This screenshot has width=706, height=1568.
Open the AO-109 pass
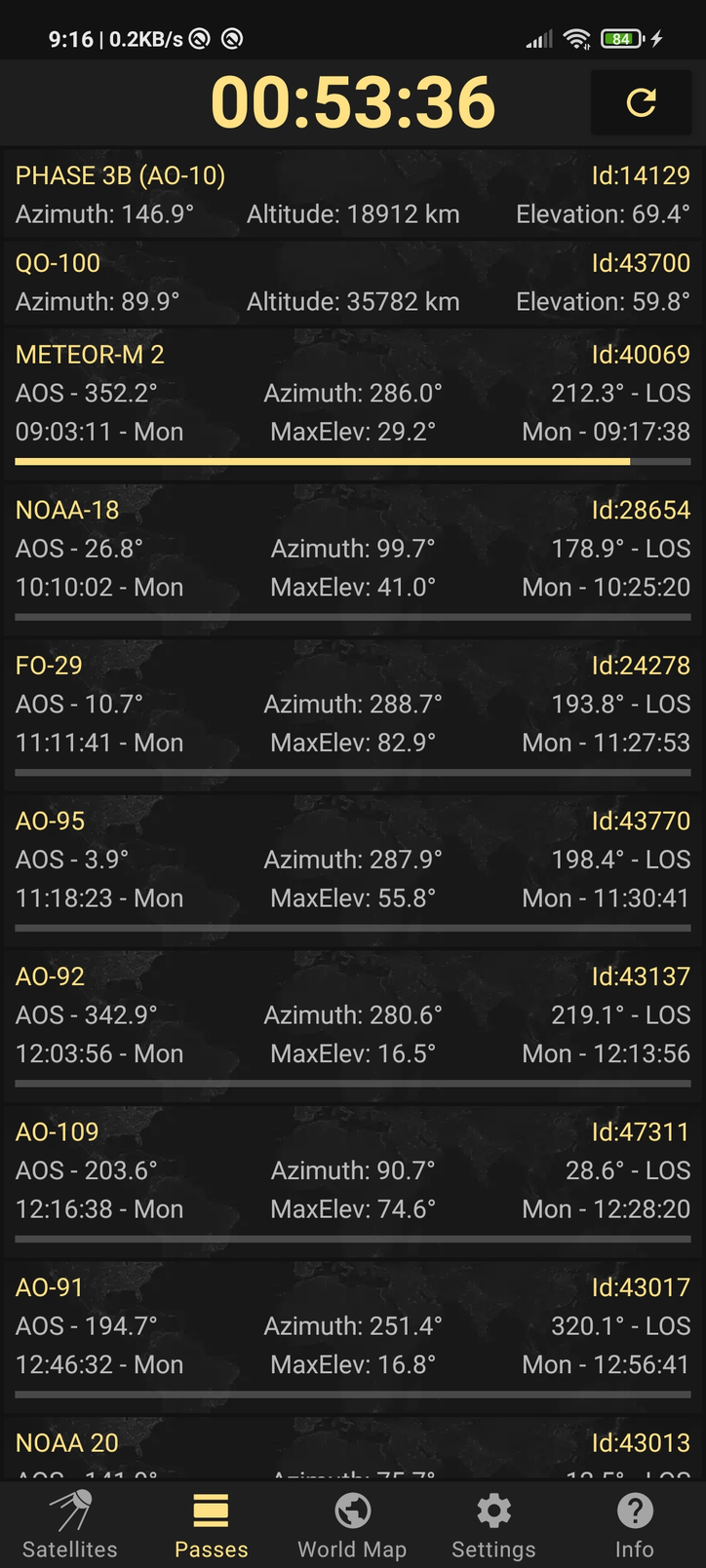(353, 1181)
